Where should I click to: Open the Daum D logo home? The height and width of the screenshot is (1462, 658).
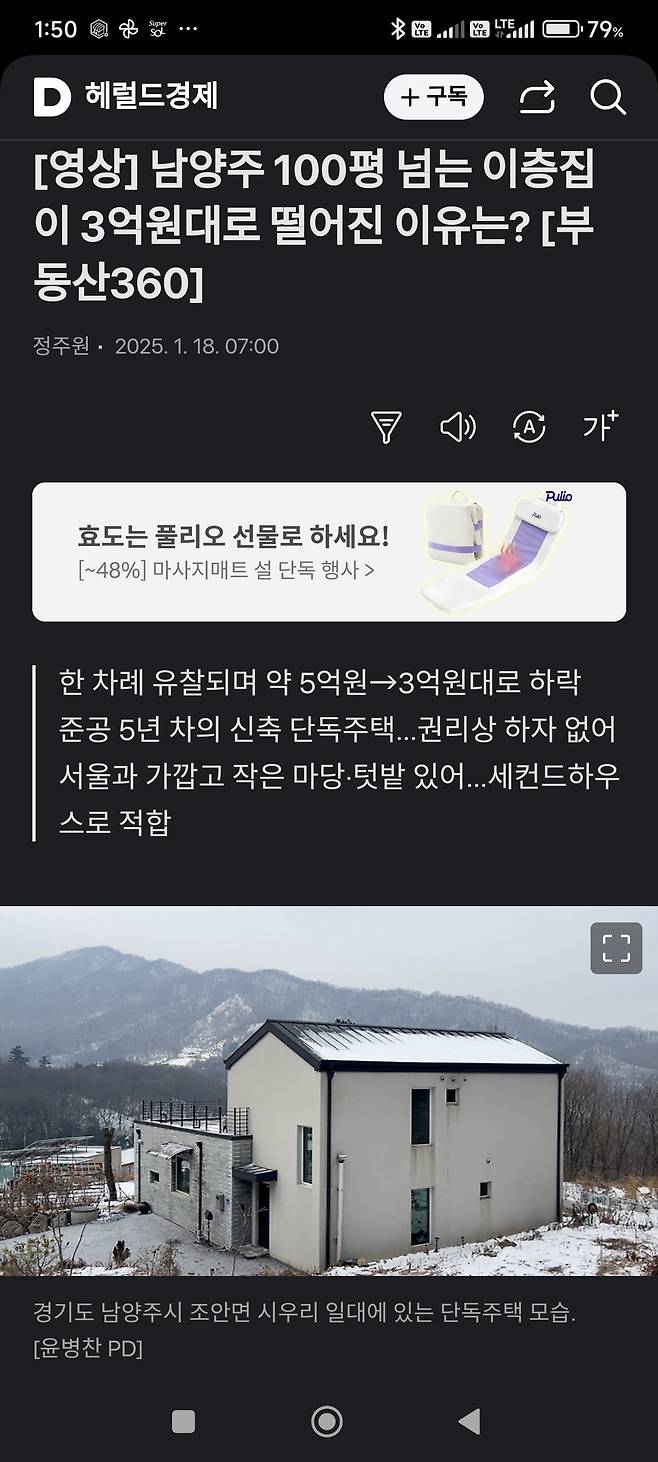point(52,97)
